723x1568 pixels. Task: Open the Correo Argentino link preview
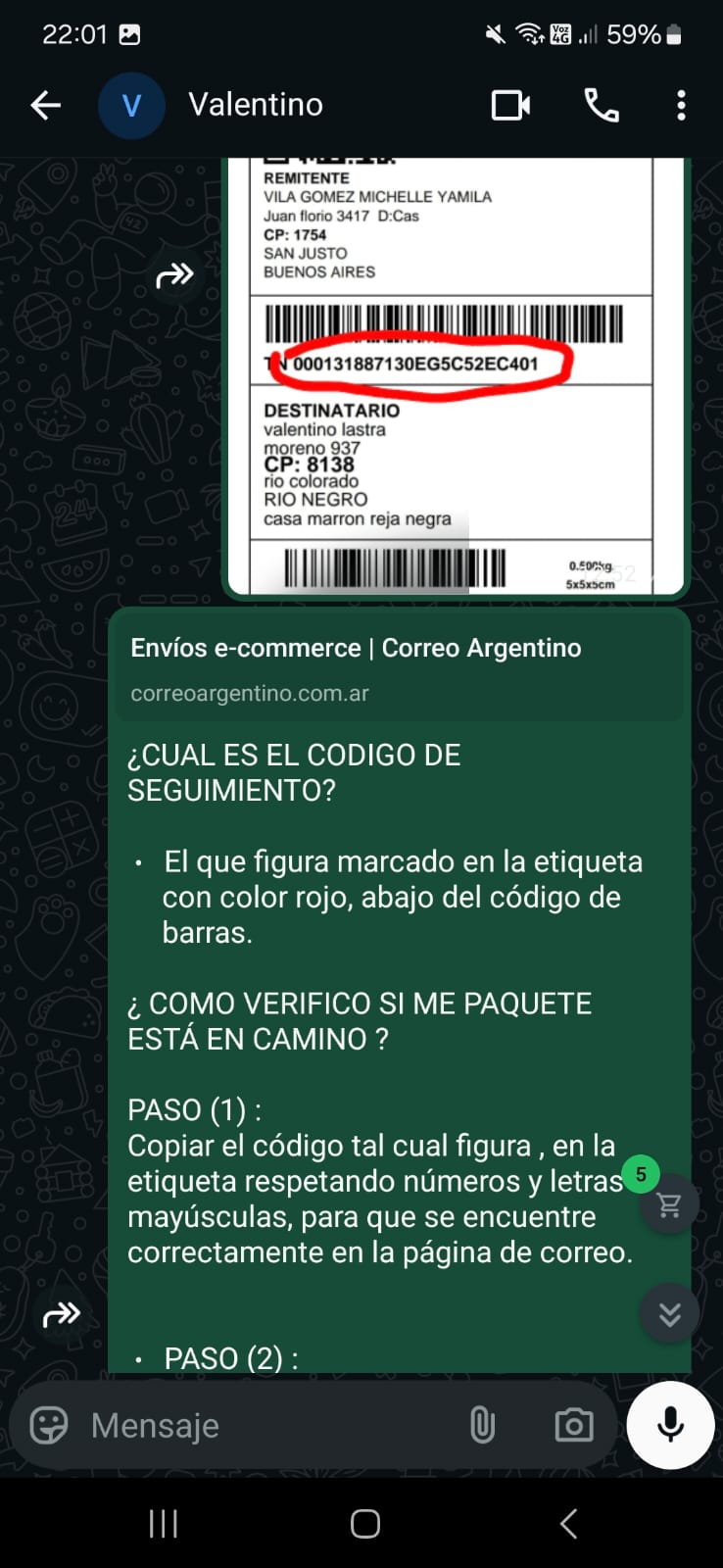tap(400, 669)
